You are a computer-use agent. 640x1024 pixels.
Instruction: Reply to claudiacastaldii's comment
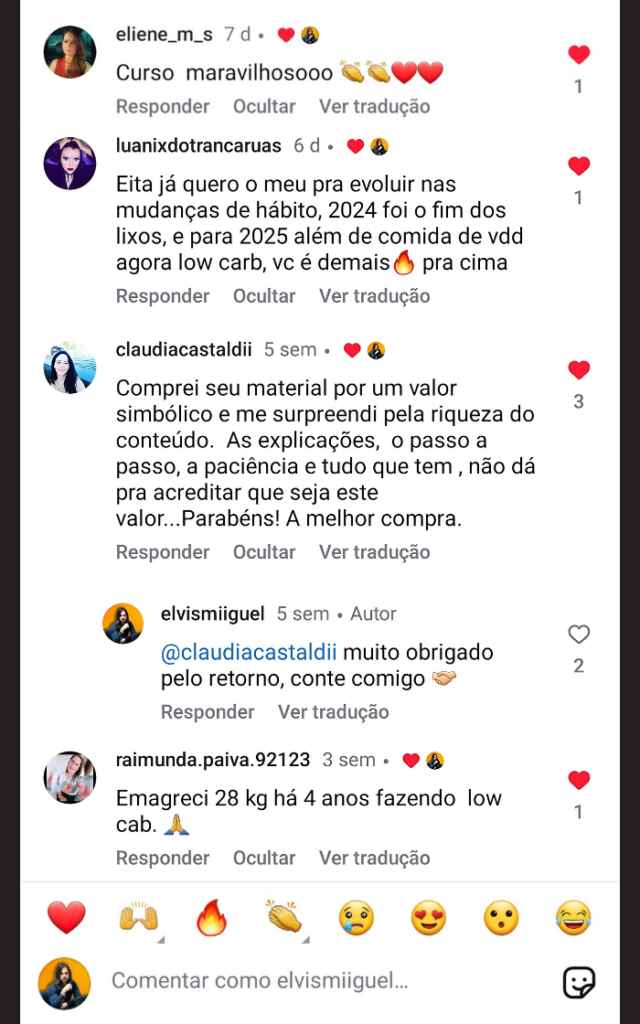tap(162, 552)
